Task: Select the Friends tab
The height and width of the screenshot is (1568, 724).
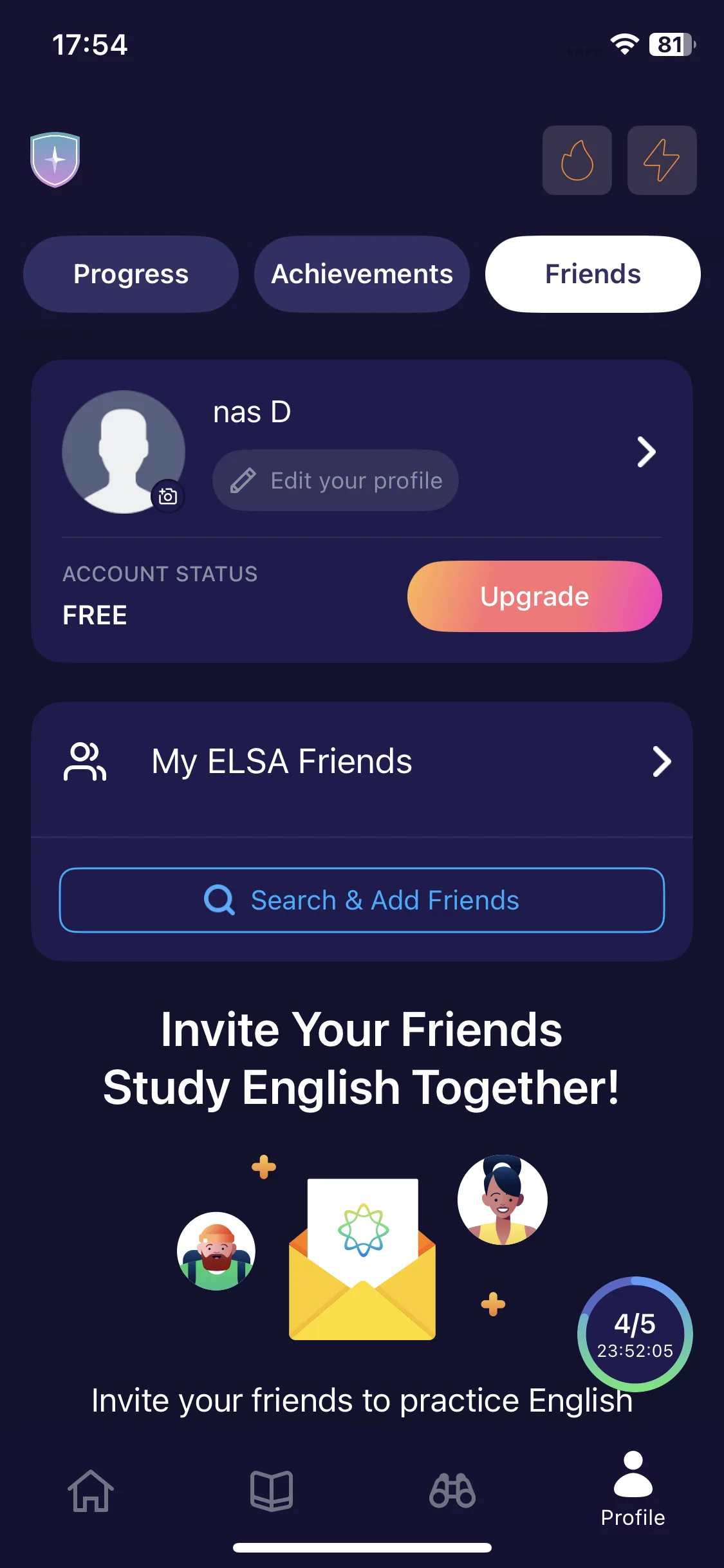Action: (x=593, y=274)
